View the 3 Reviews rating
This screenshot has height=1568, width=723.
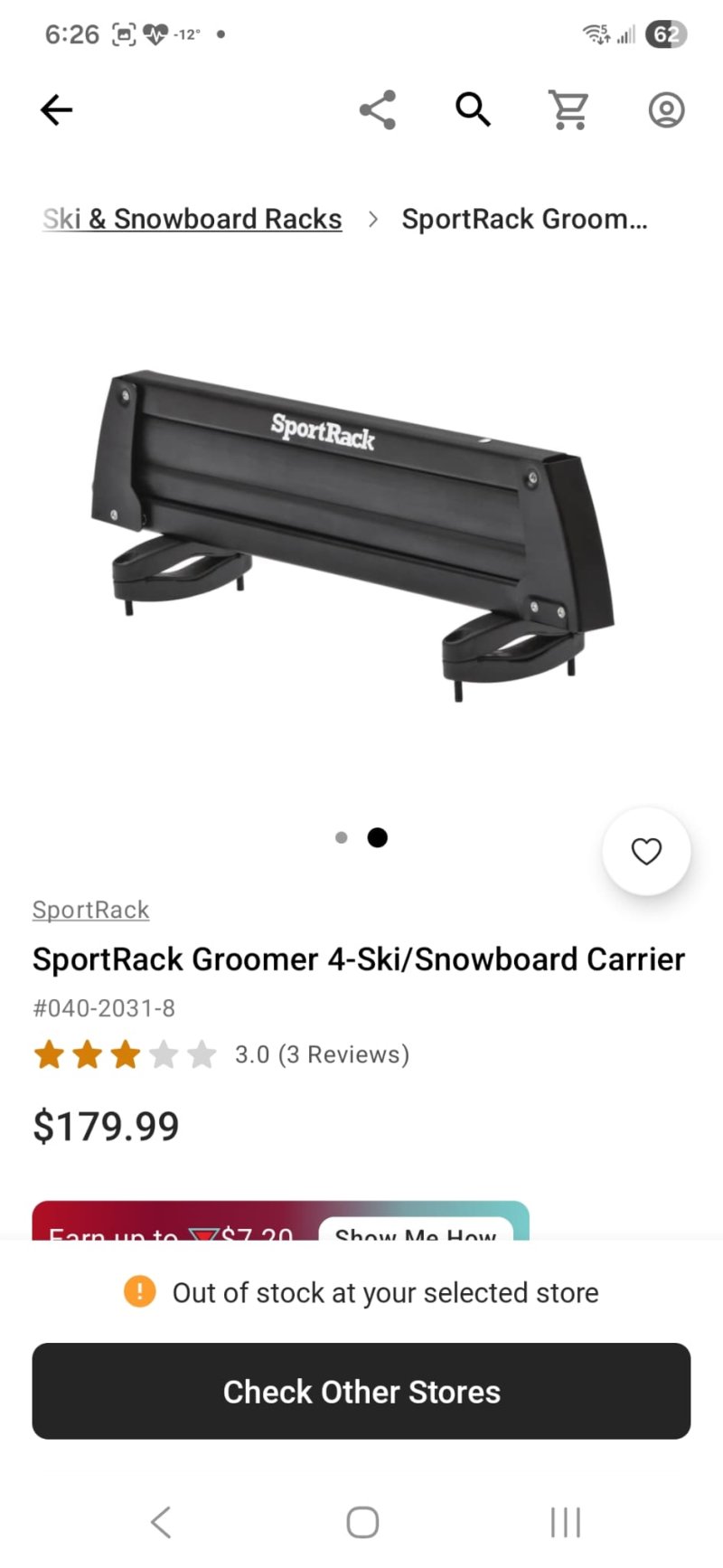tap(322, 1054)
